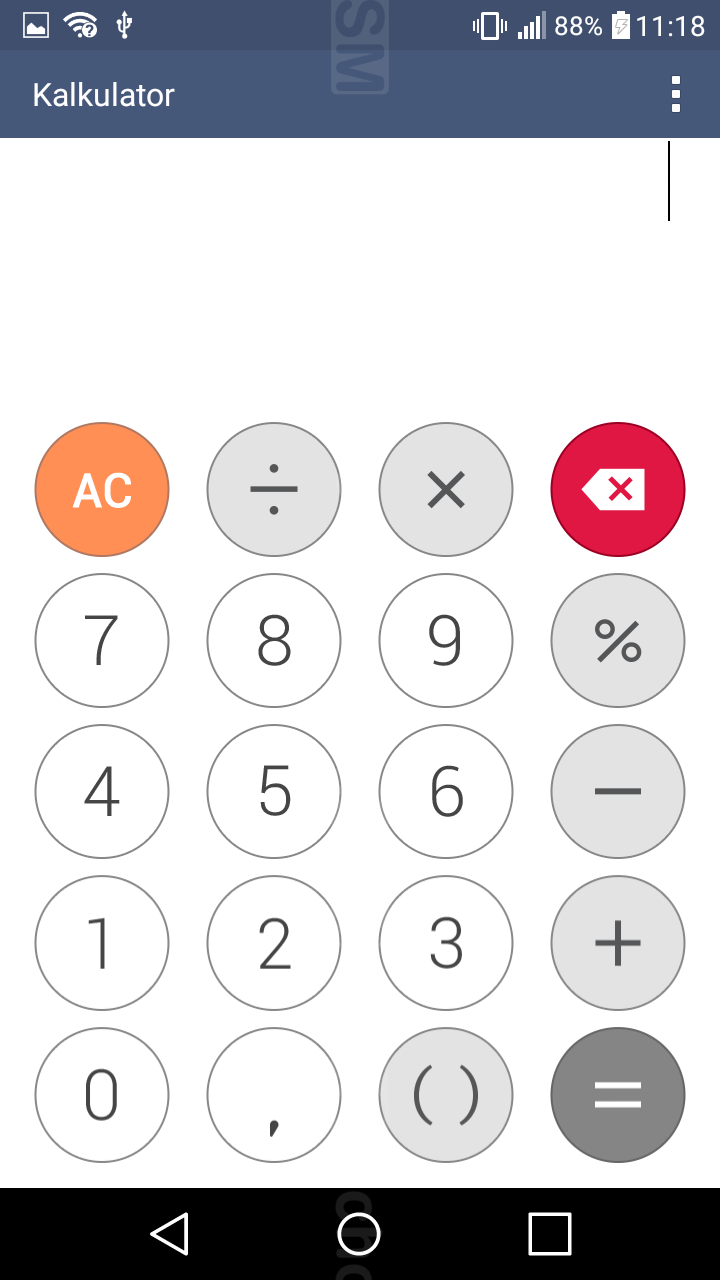
Task: Enter the digit 0
Action: click(102, 1095)
